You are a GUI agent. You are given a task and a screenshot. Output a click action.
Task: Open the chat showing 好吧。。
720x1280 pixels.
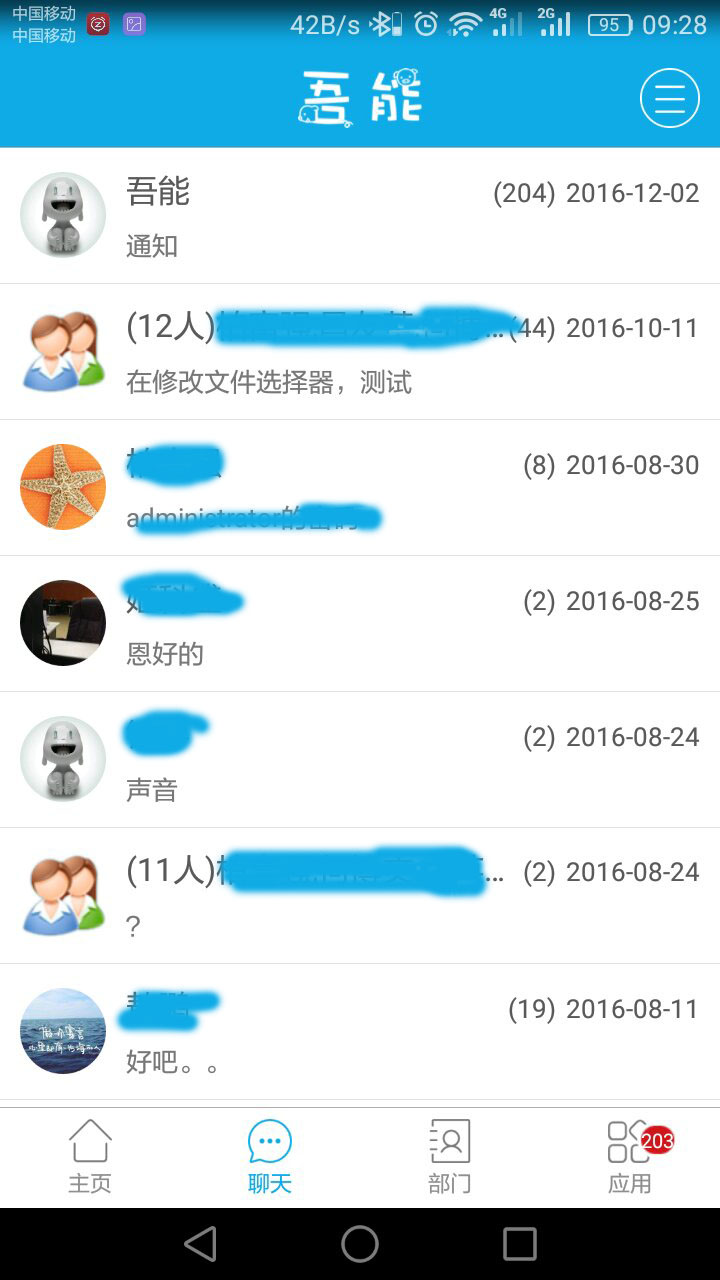tap(360, 1032)
